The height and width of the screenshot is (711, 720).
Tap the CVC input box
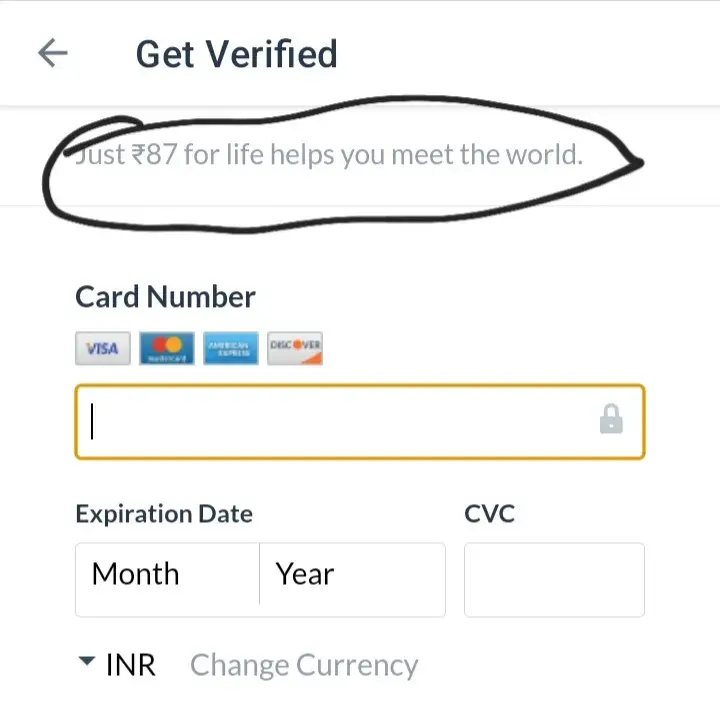click(x=554, y=580)
